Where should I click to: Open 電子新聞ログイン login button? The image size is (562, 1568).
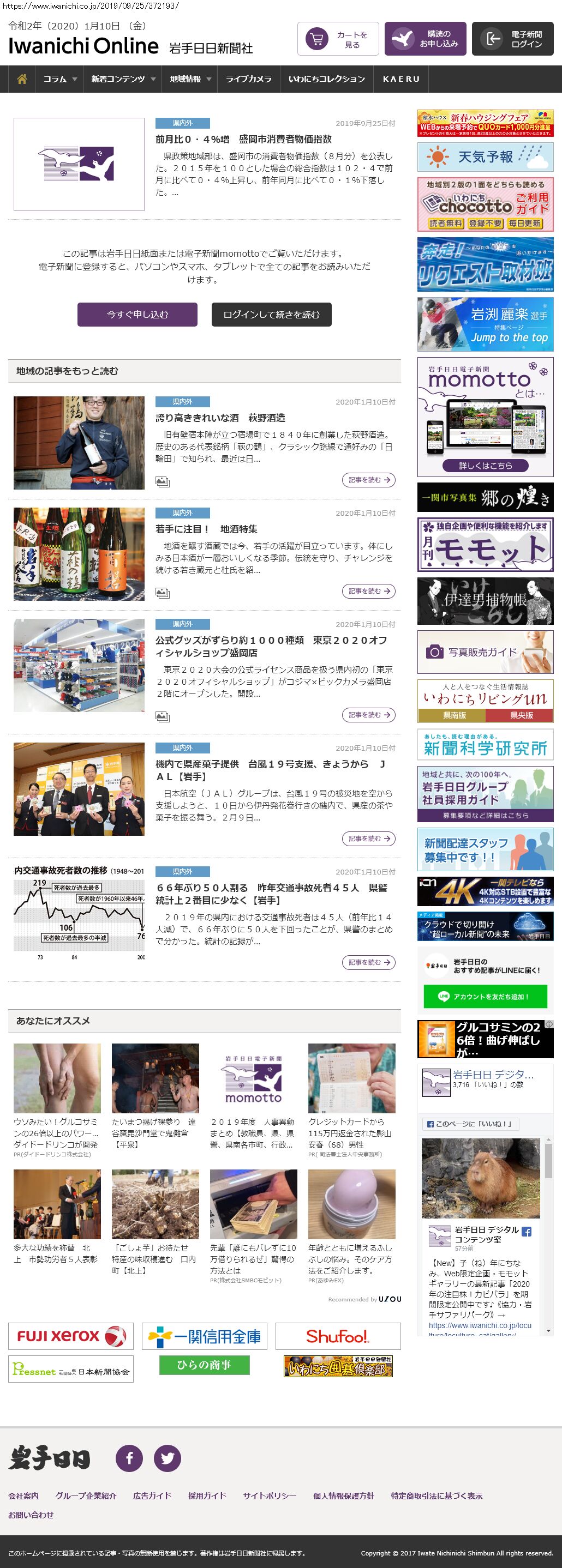pyautogui.click(x=512, y=40)
